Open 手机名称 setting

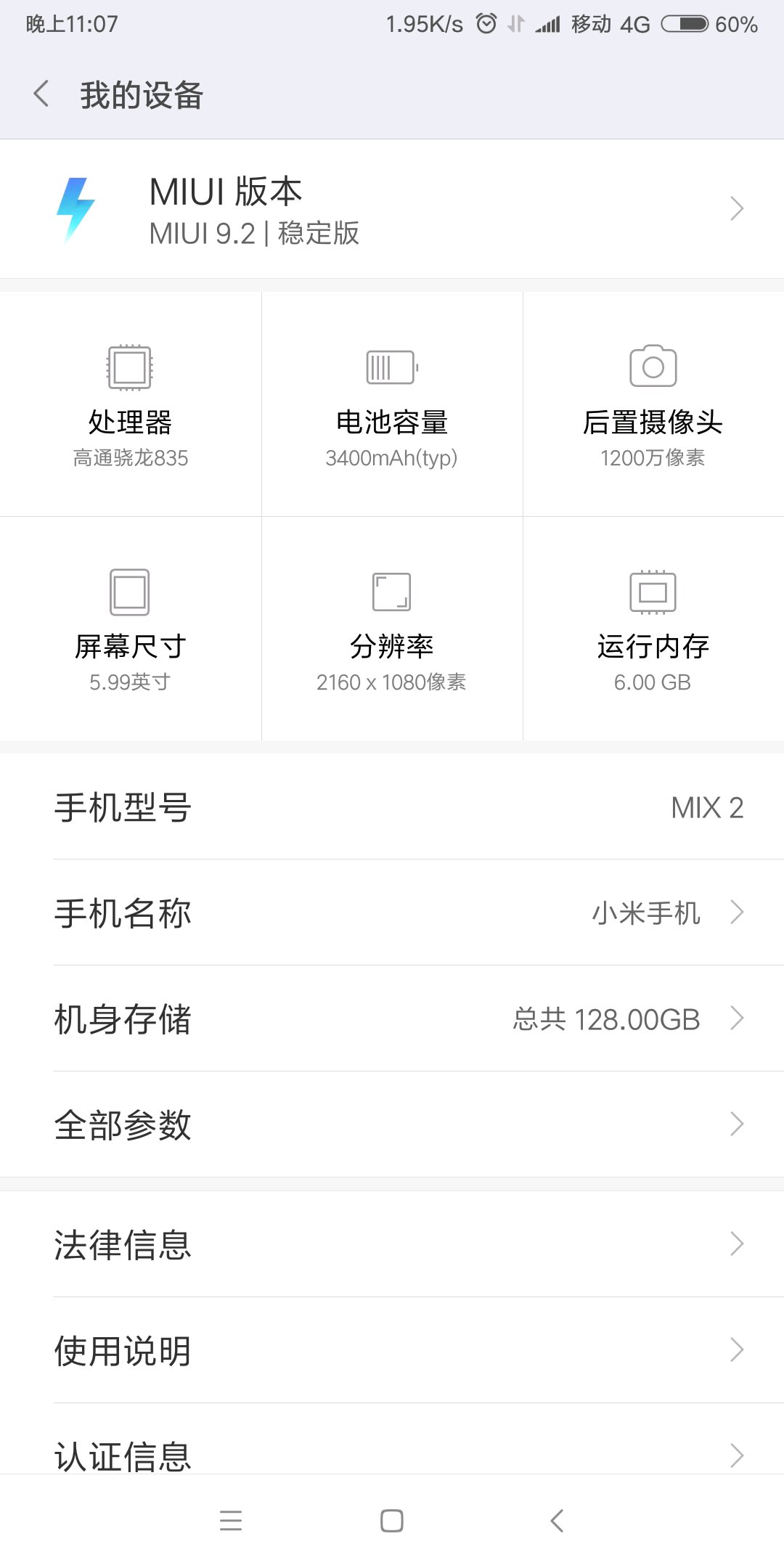(x=392, y=912)
